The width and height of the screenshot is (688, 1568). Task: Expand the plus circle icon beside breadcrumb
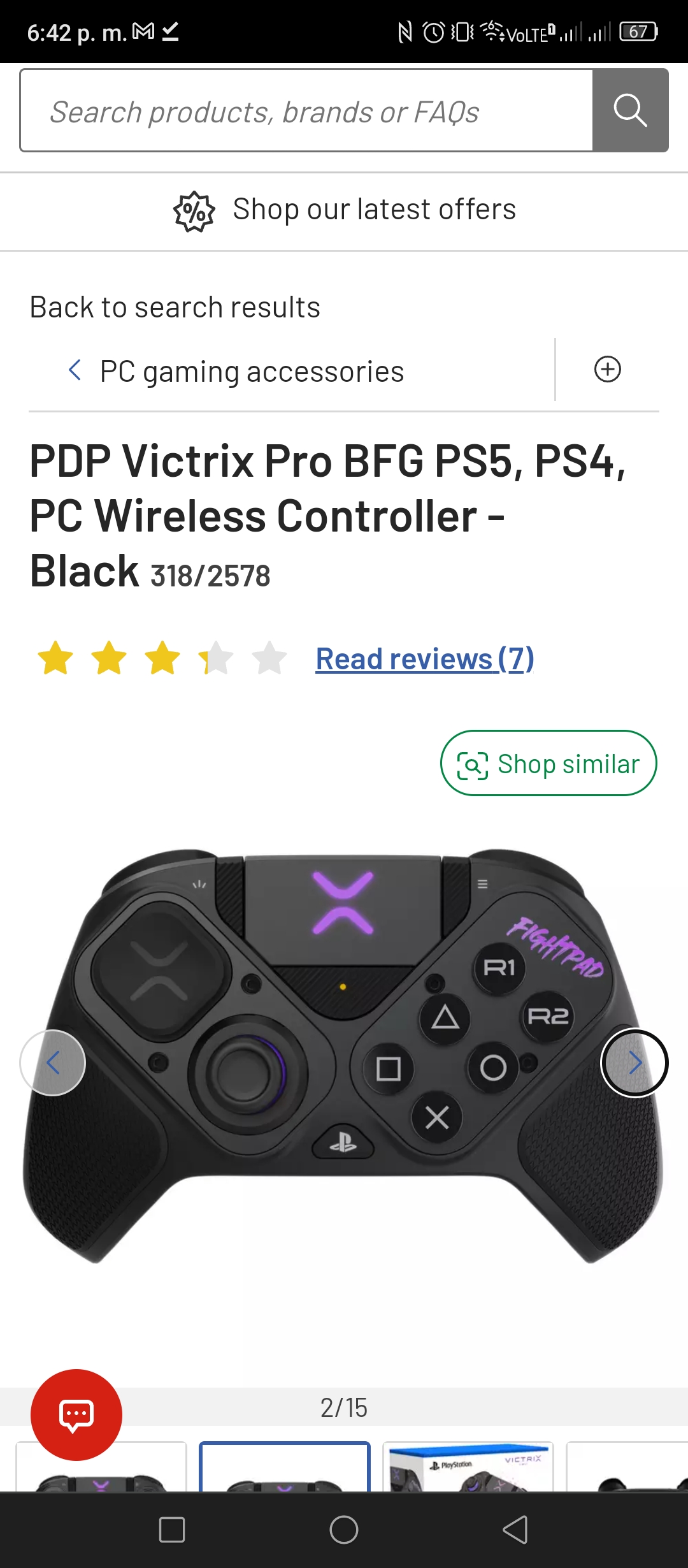coord(607,369)
